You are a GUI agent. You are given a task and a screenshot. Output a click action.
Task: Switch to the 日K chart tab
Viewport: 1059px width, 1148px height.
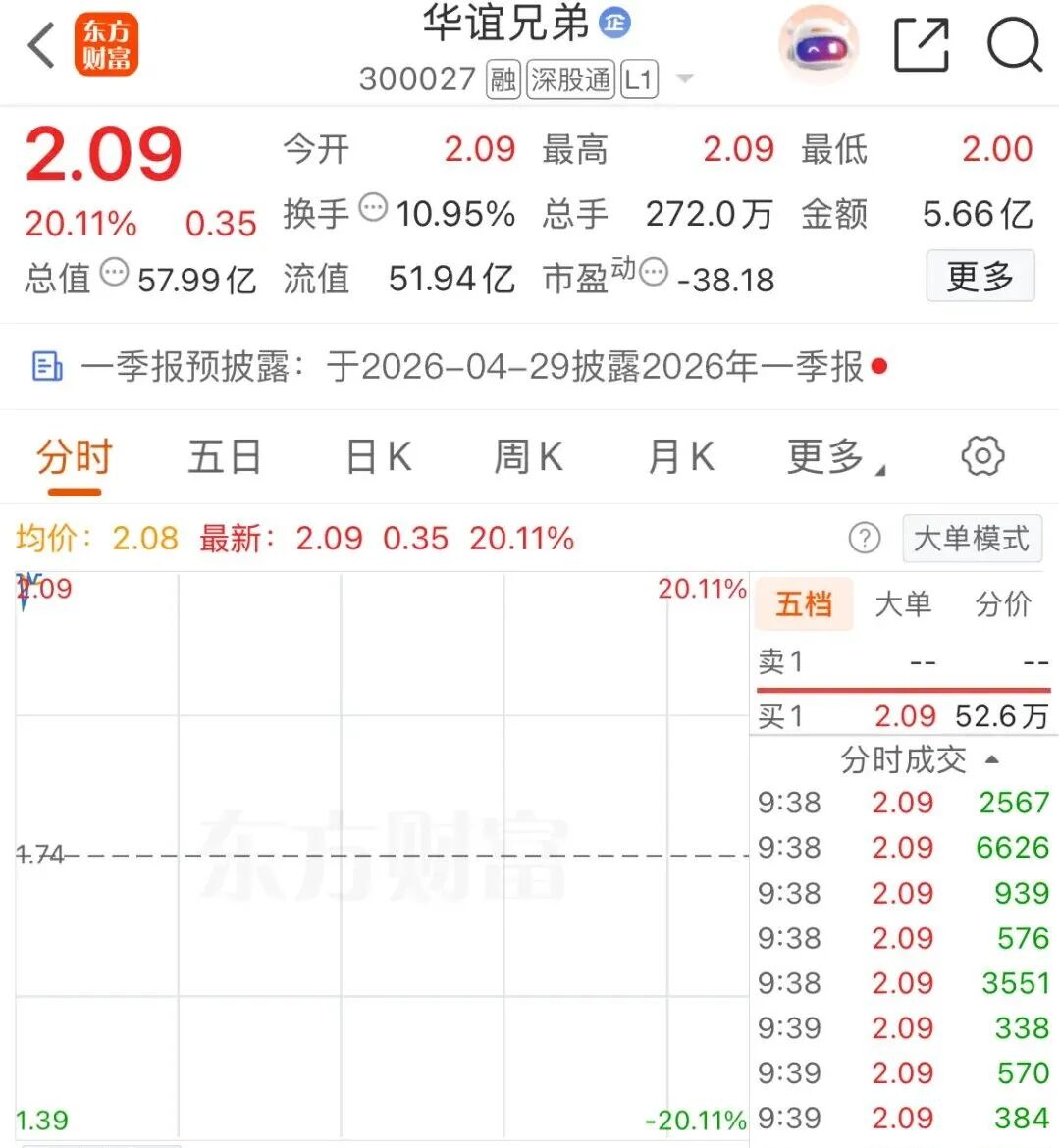(378, 457)
